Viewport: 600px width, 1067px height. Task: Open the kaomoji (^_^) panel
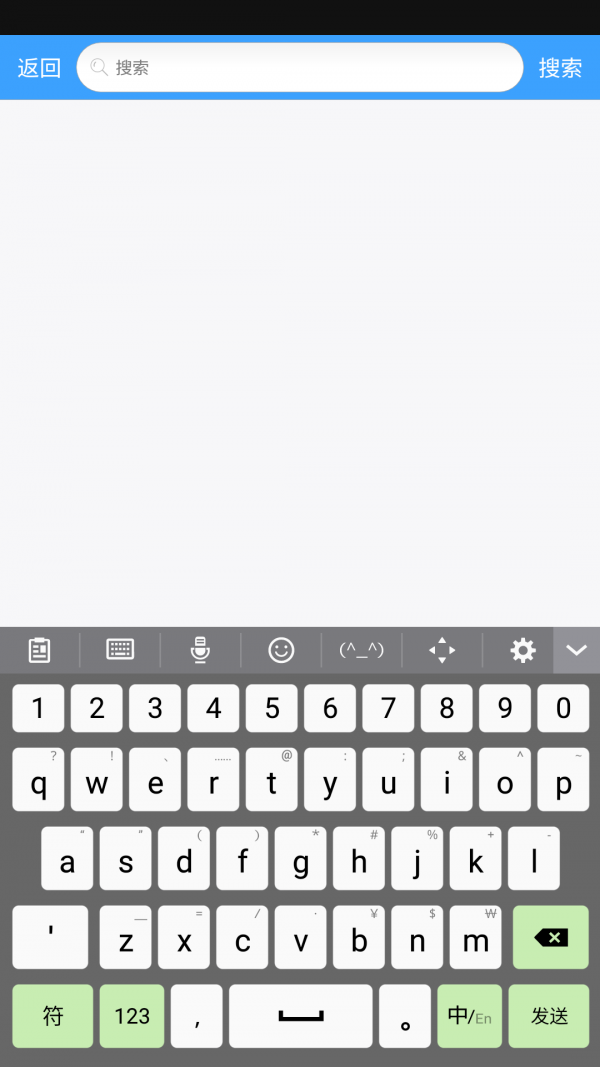pyautogui.click(x=361, y=650)
